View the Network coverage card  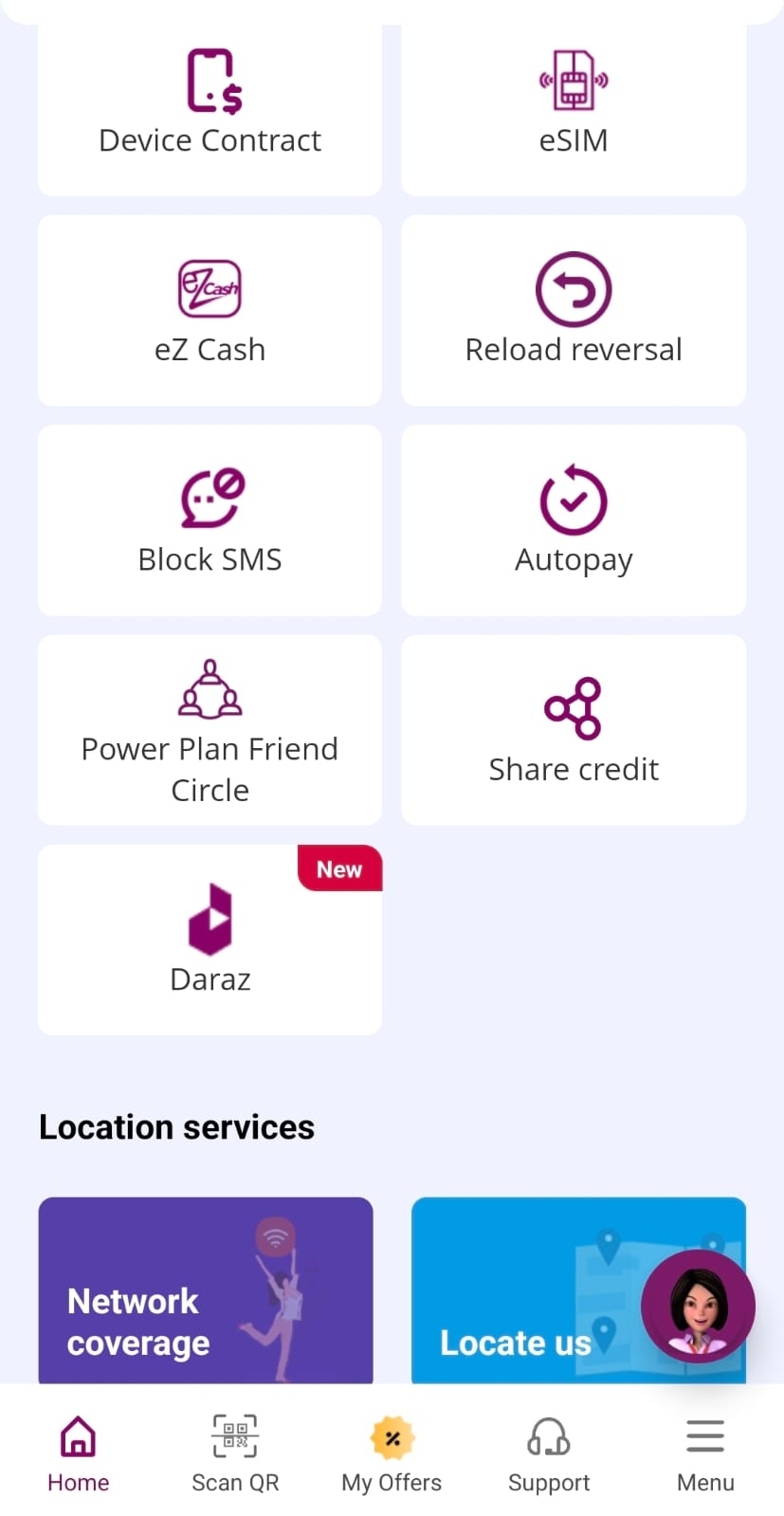tap(206, 1290)
